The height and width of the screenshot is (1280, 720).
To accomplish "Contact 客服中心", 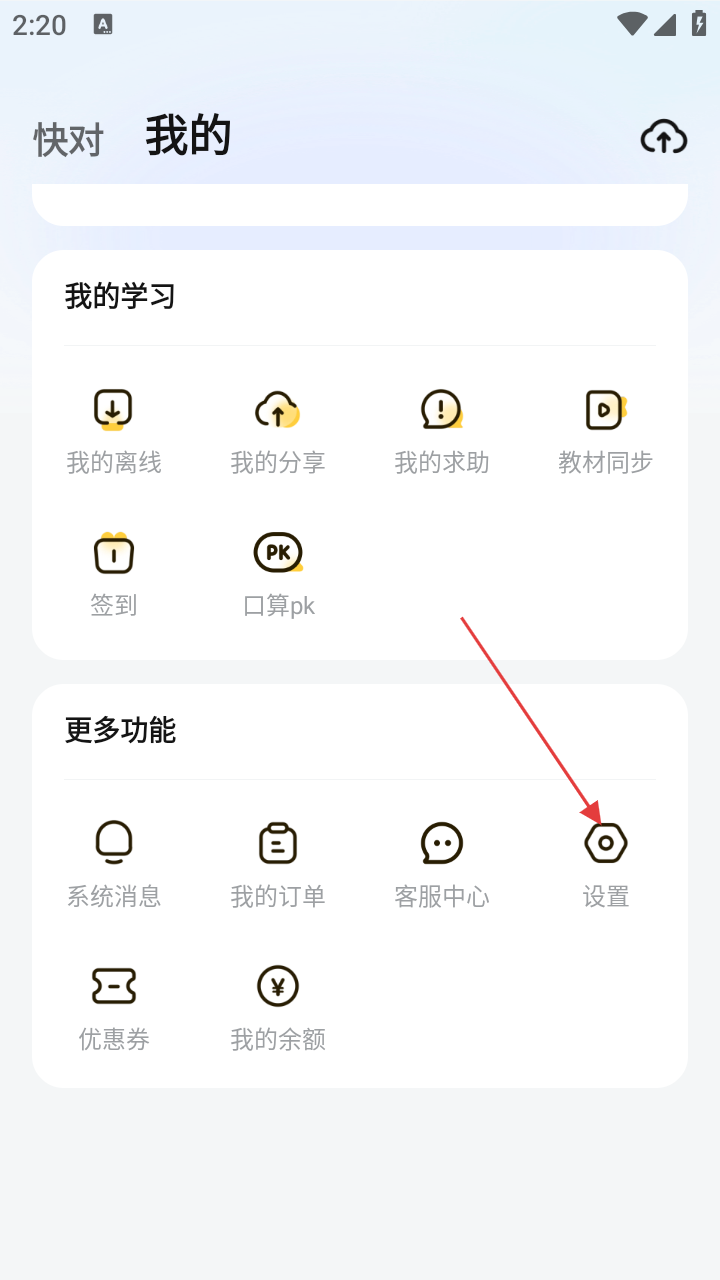I will coord(441,864).
